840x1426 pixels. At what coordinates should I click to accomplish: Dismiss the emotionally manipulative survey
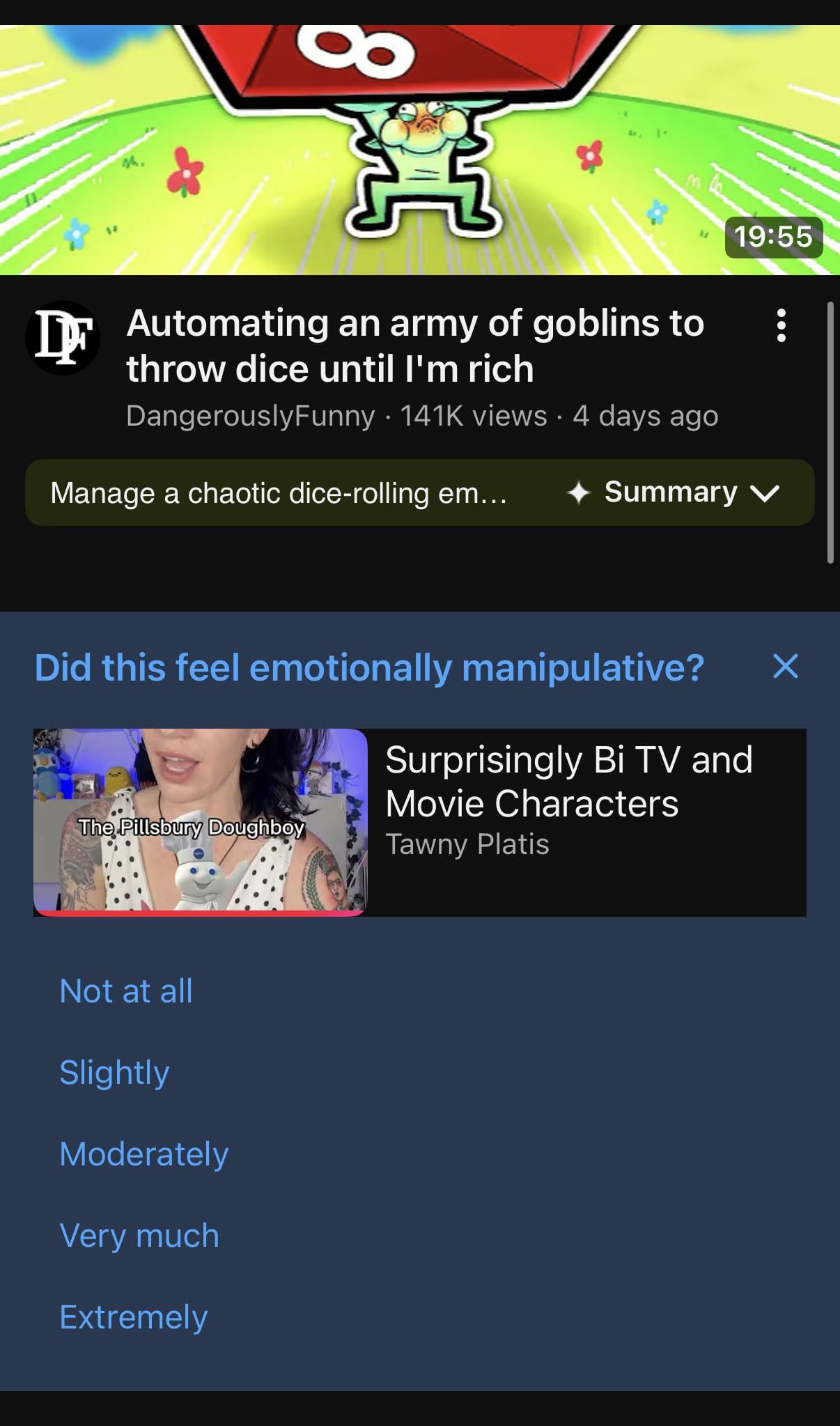click(785, 667)
